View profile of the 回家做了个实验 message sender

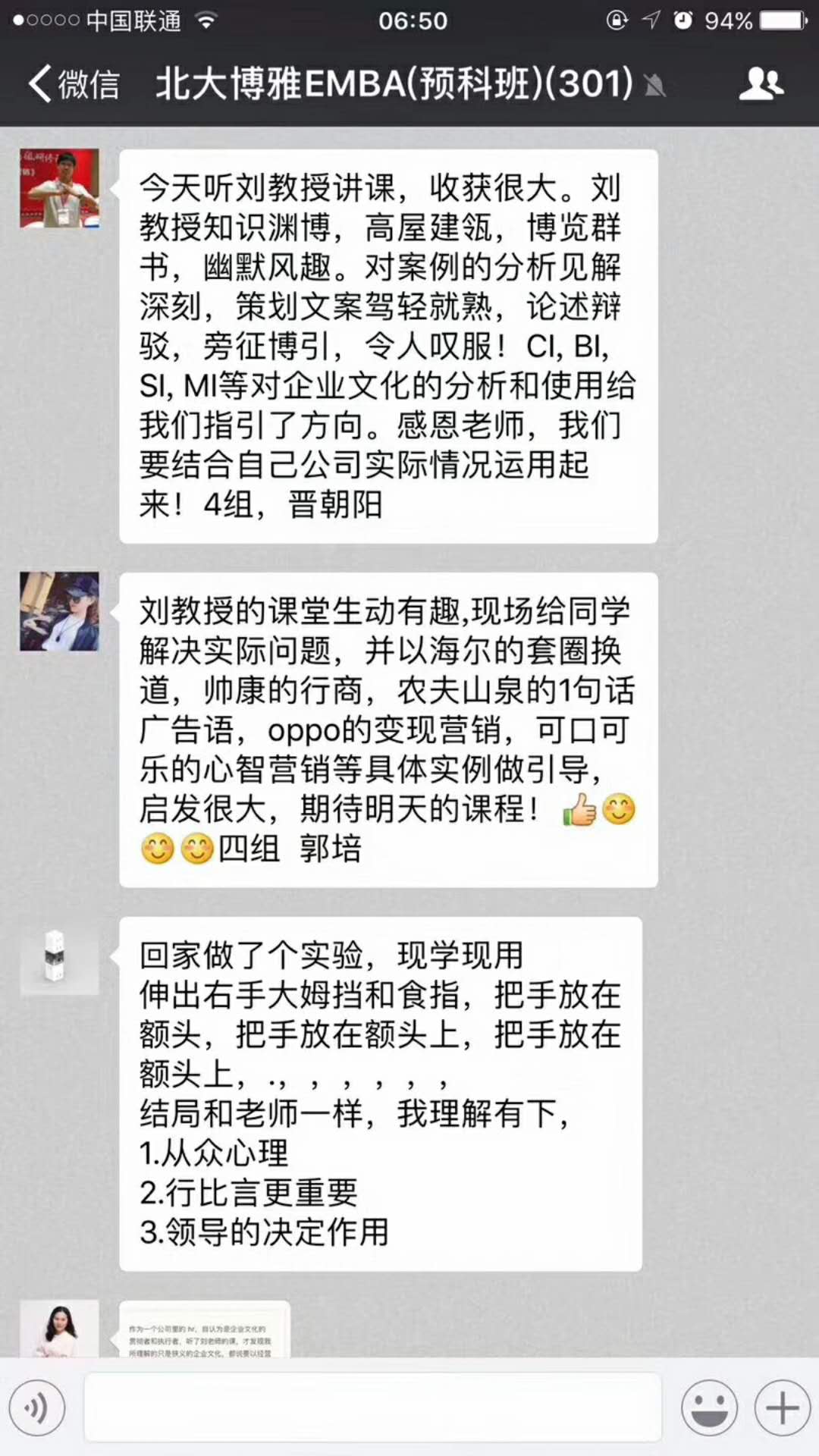[59, 955]
